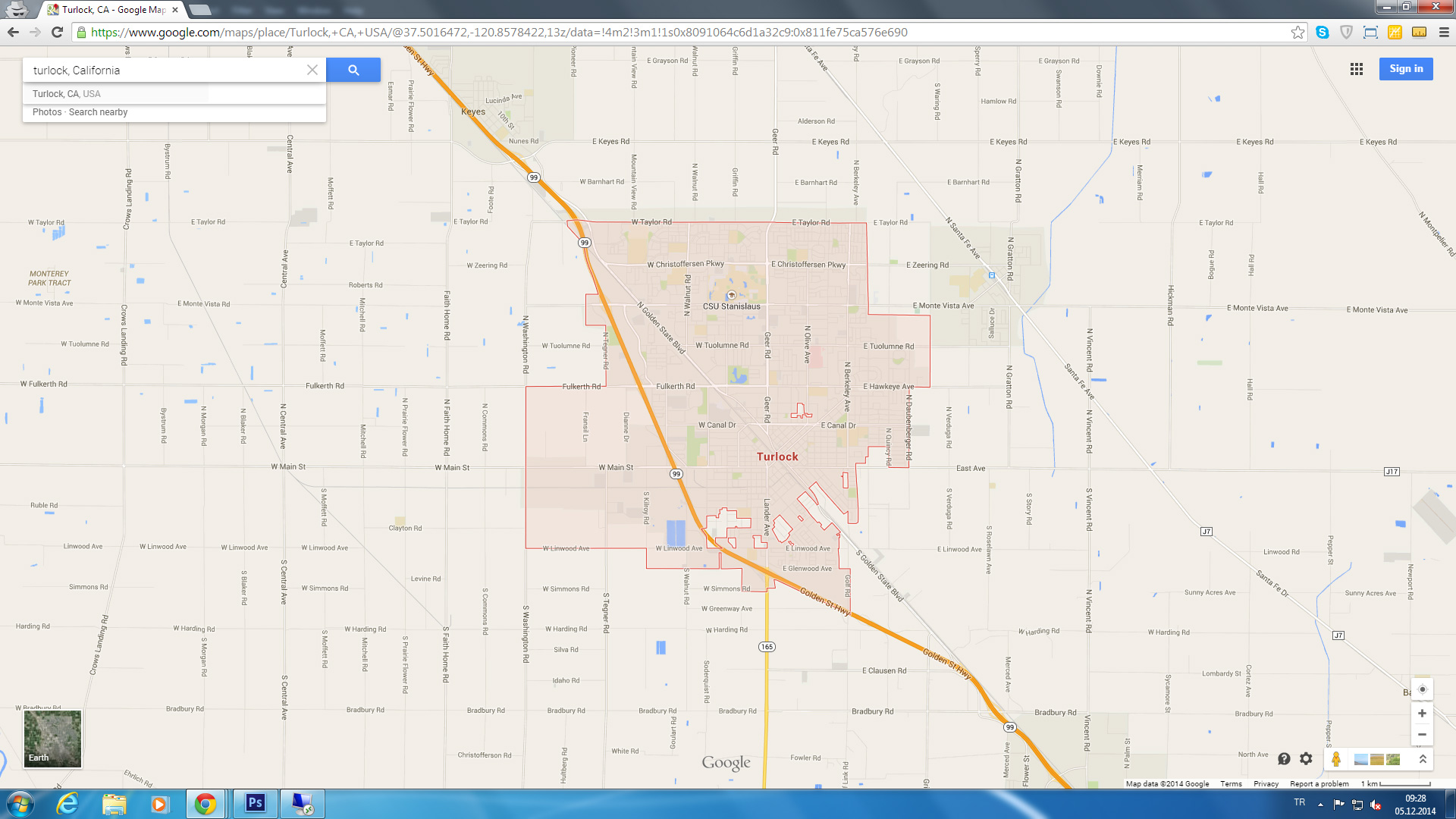The image size is (1456, 819).
Task: Zoom out of the map
Action: 1422,734
